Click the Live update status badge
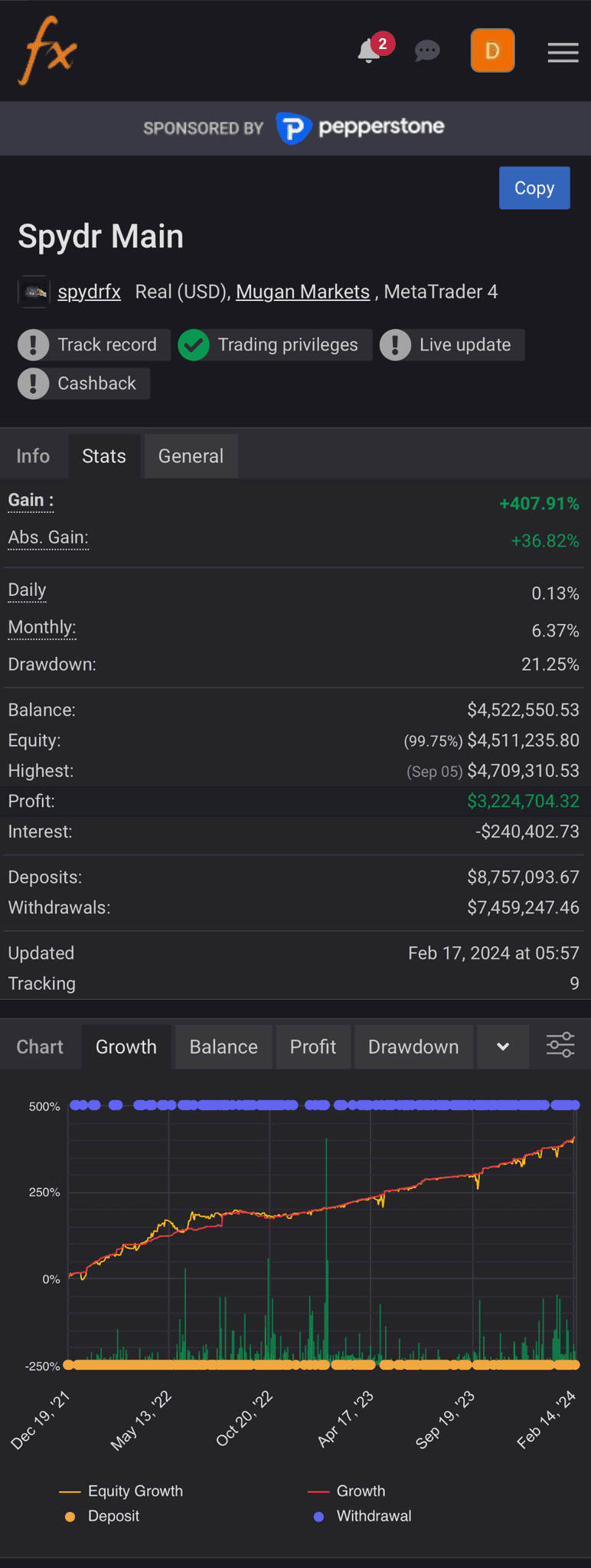The height and width of the screenshot is (1568, 591). pos(451,345)
